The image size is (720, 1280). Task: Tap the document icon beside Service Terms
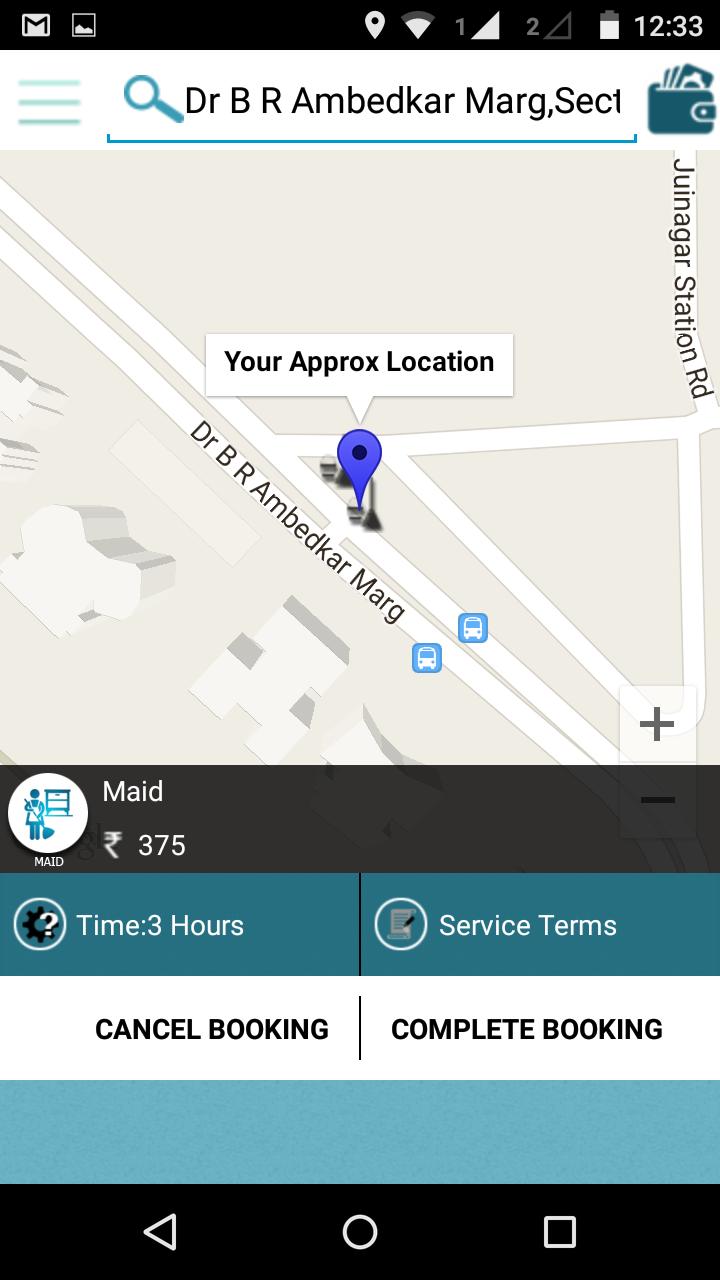click(x=400, y=924)
